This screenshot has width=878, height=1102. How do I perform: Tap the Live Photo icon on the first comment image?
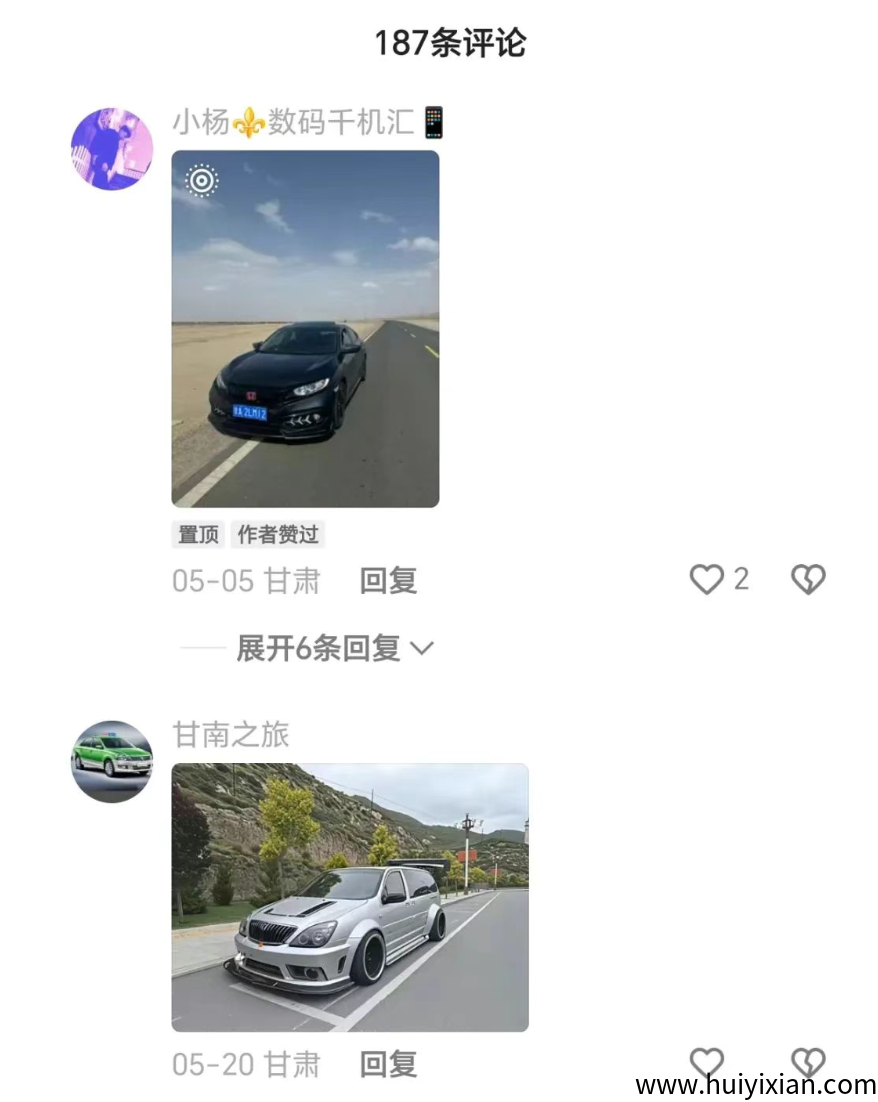tap(202, 182)
